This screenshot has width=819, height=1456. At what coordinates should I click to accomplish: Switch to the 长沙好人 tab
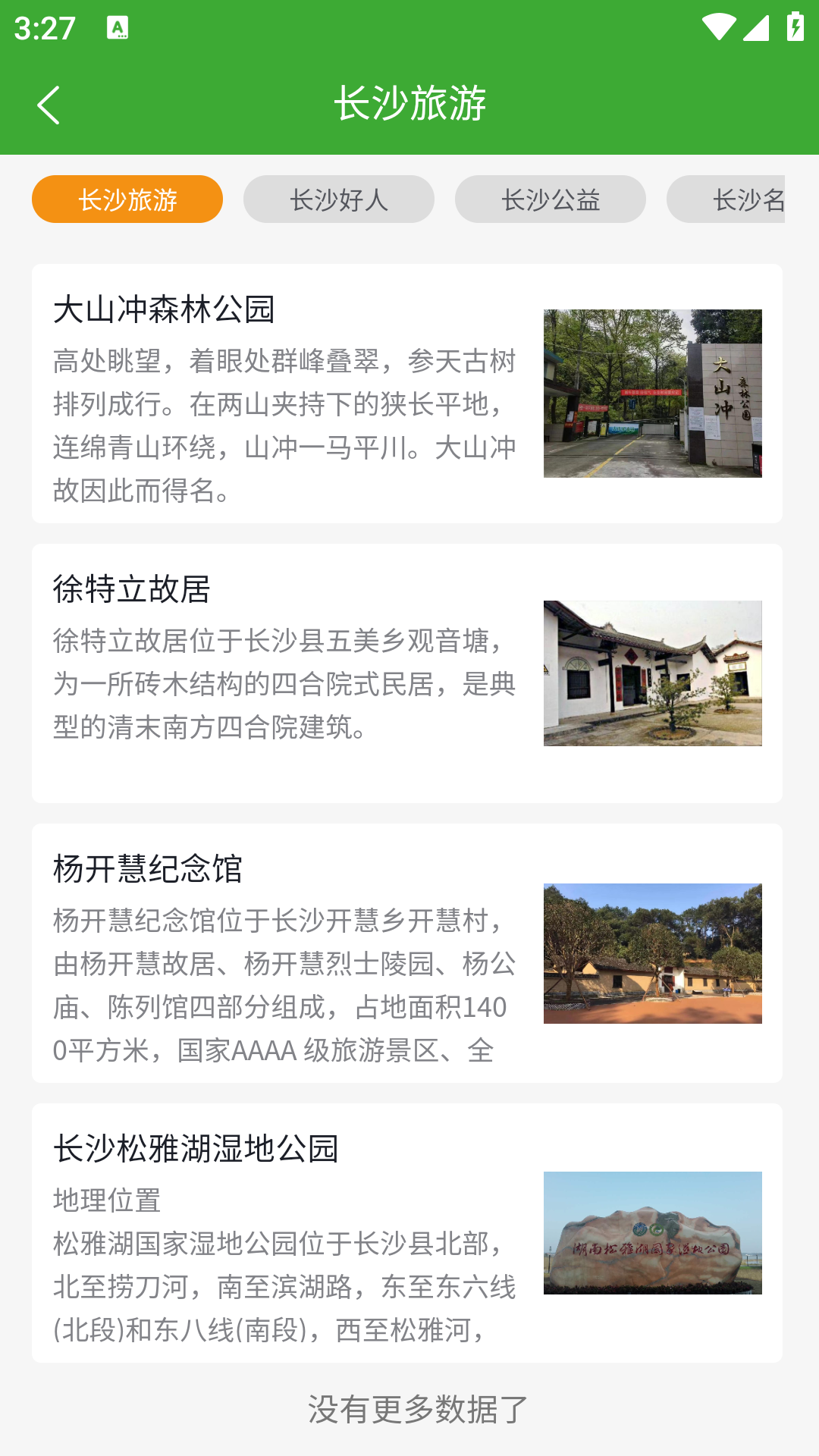338,199
